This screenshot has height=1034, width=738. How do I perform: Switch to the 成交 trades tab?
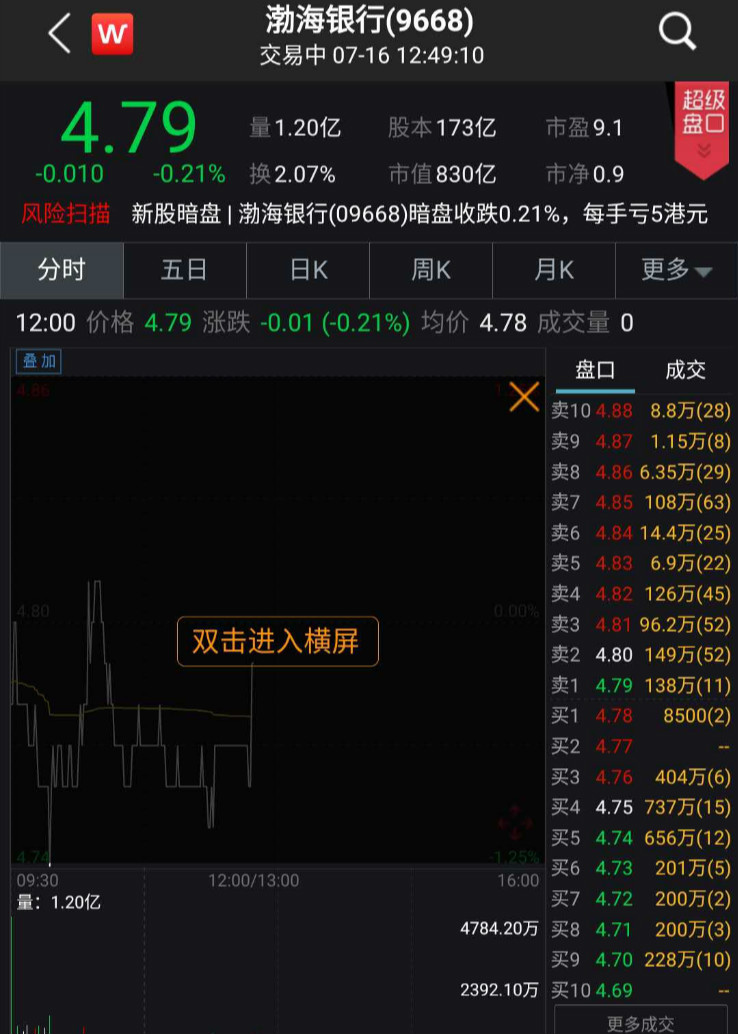[685, 371]
